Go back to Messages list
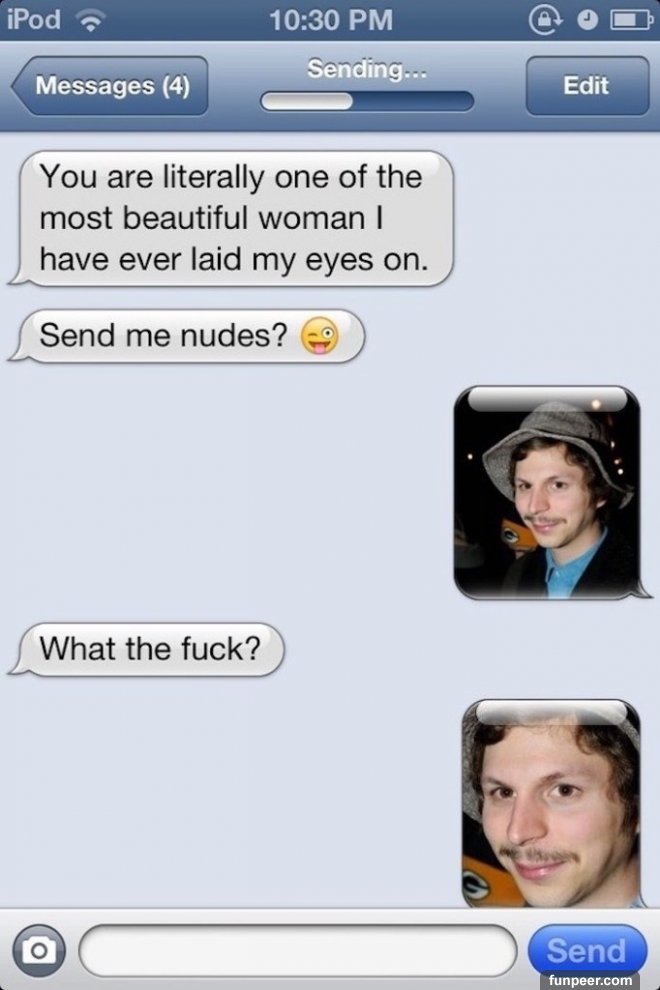660x990 pixels. tap(110, 86)
